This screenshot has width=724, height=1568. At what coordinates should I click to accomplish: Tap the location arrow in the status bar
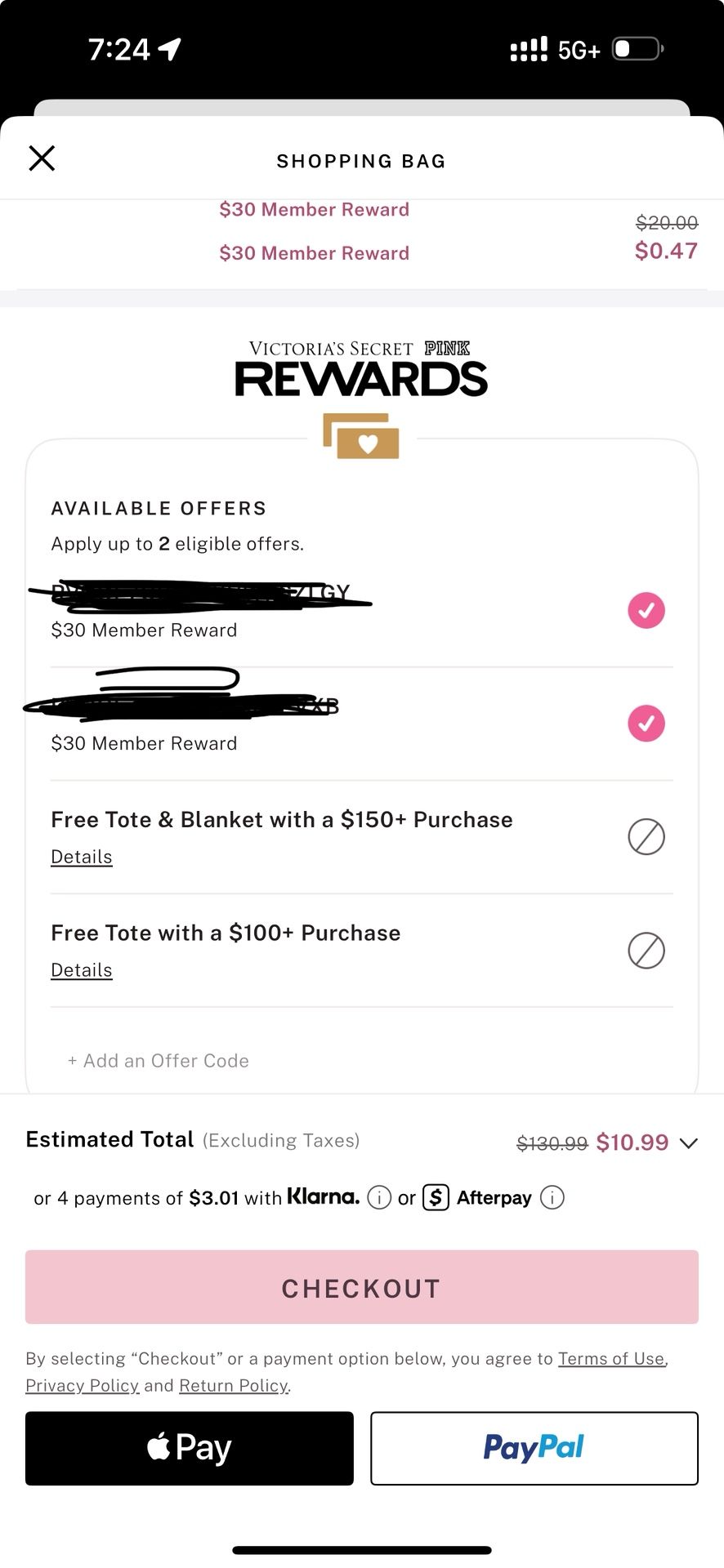(x=169, y=48)
